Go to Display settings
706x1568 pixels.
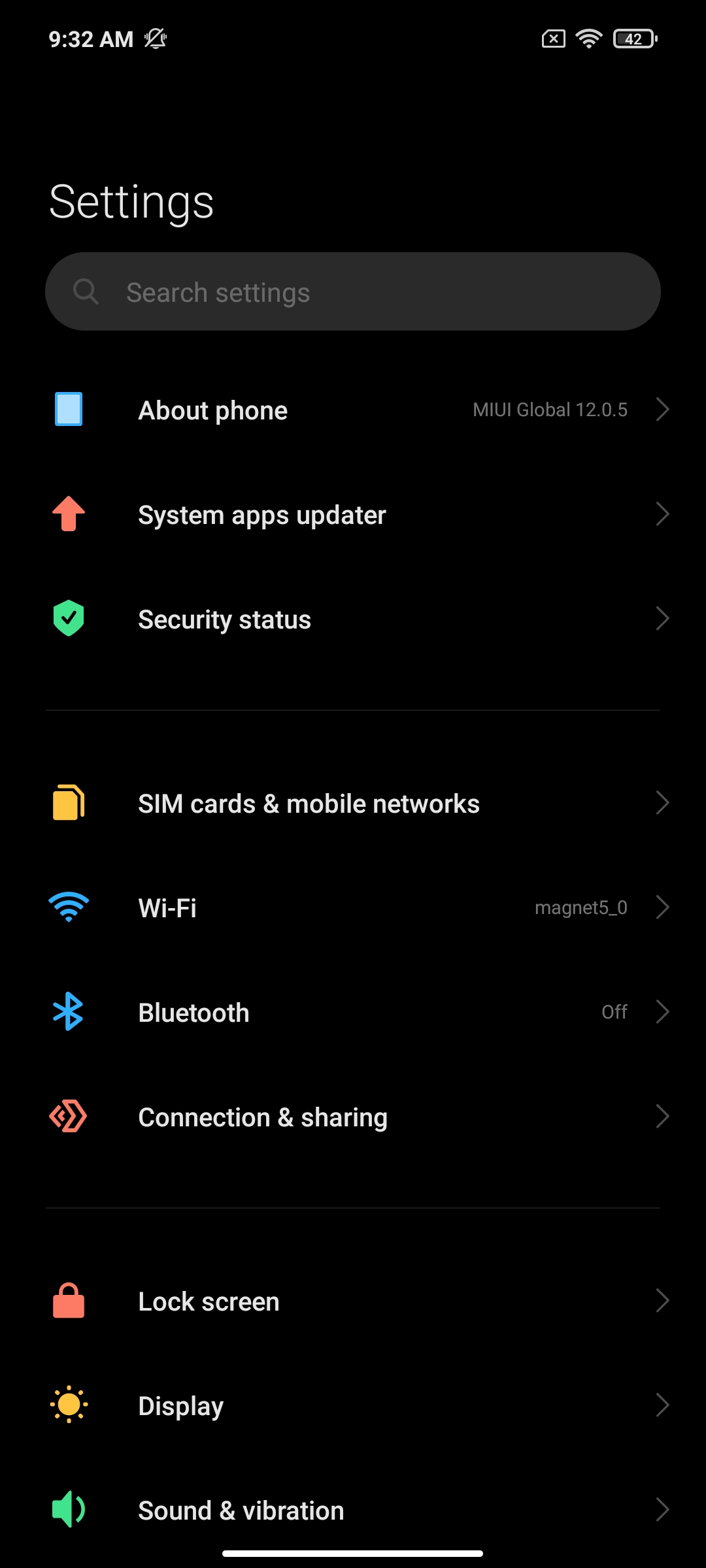click(353, 1406)
